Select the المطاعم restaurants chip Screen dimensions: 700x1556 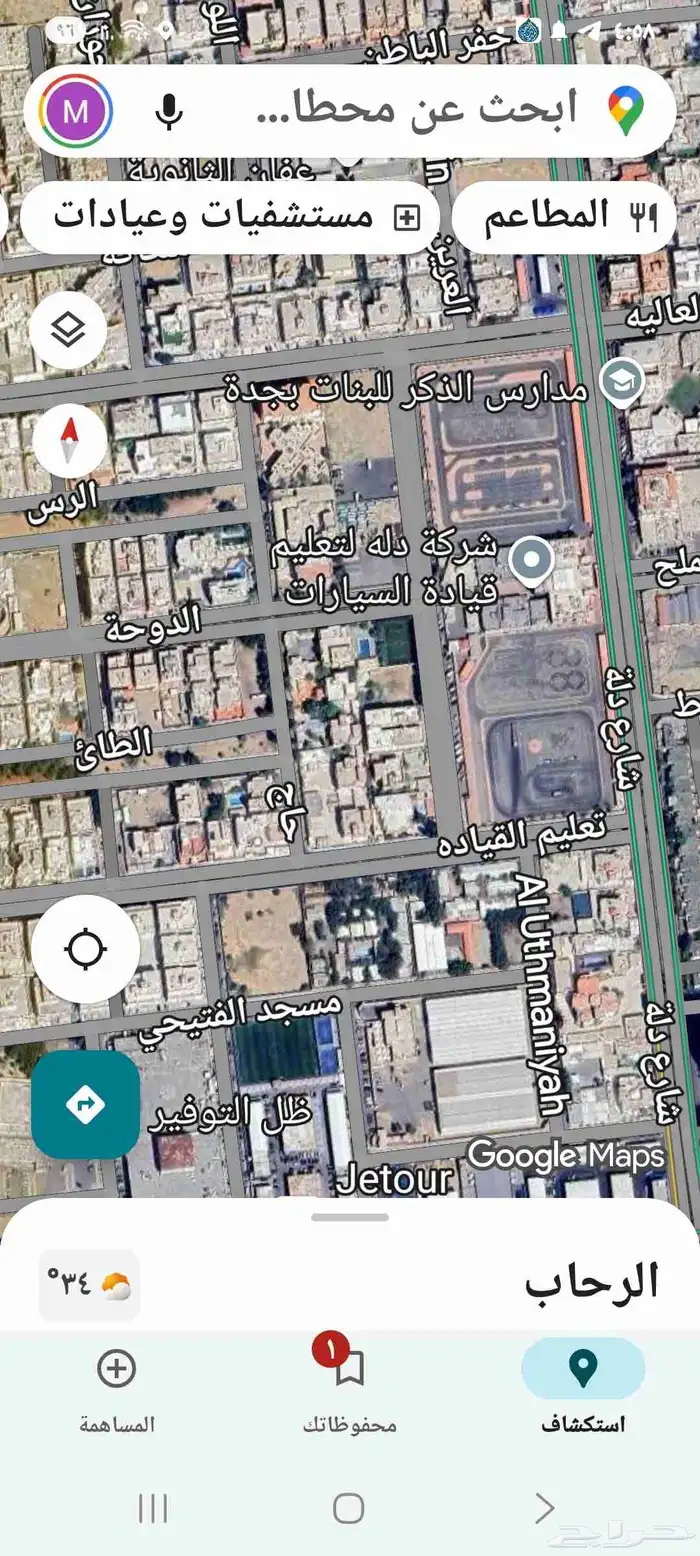click(x=563, y=216)
